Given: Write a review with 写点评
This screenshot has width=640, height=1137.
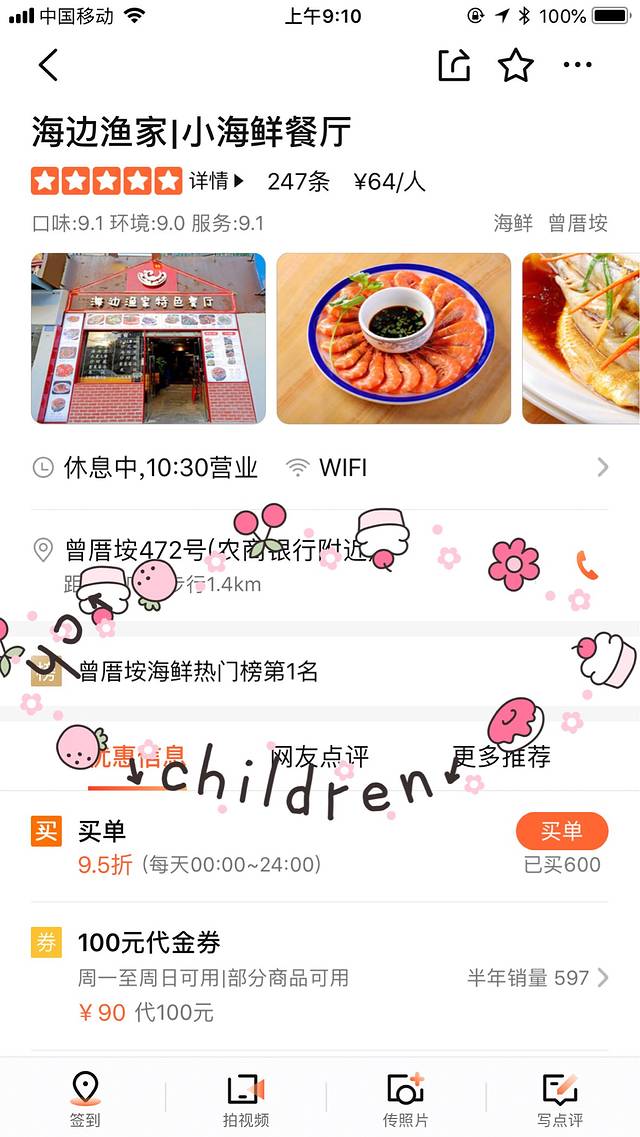Looking at the screenshot, I should coord(560,1099).
